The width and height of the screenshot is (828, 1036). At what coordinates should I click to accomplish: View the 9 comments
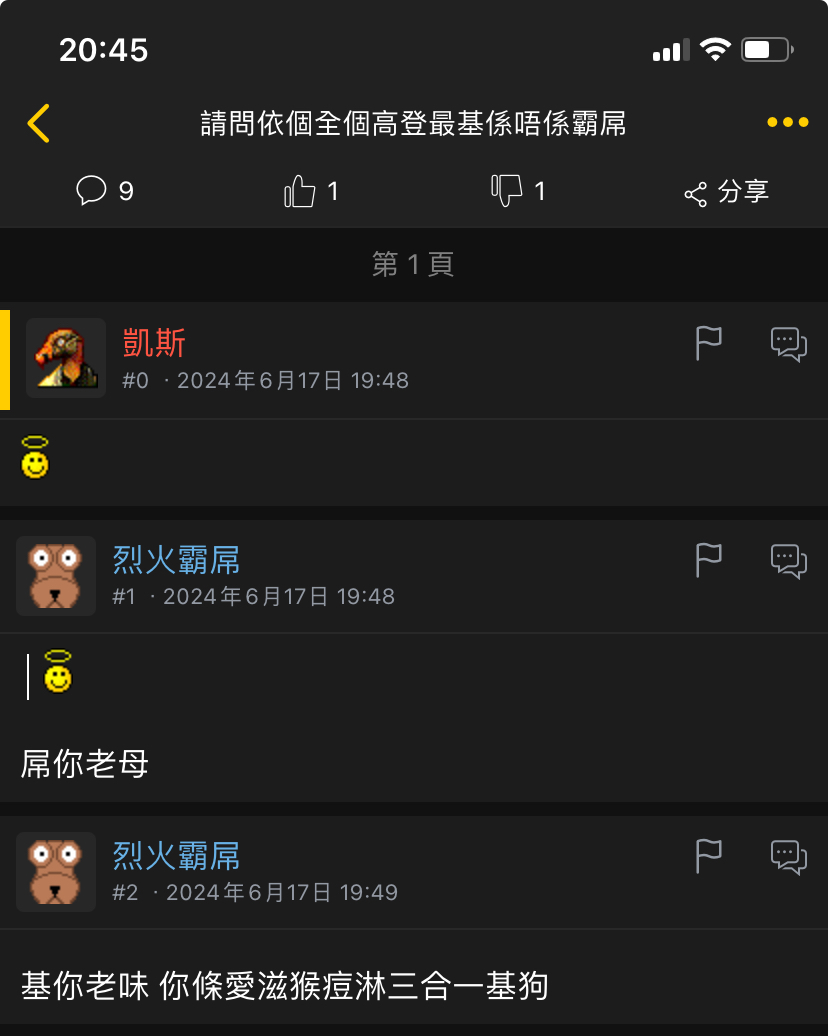[x=105, y=191]
